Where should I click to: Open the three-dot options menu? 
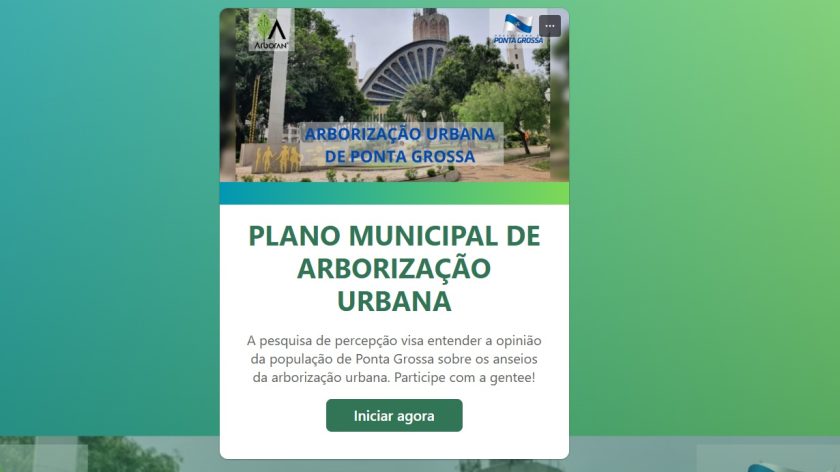coord(549,26)
